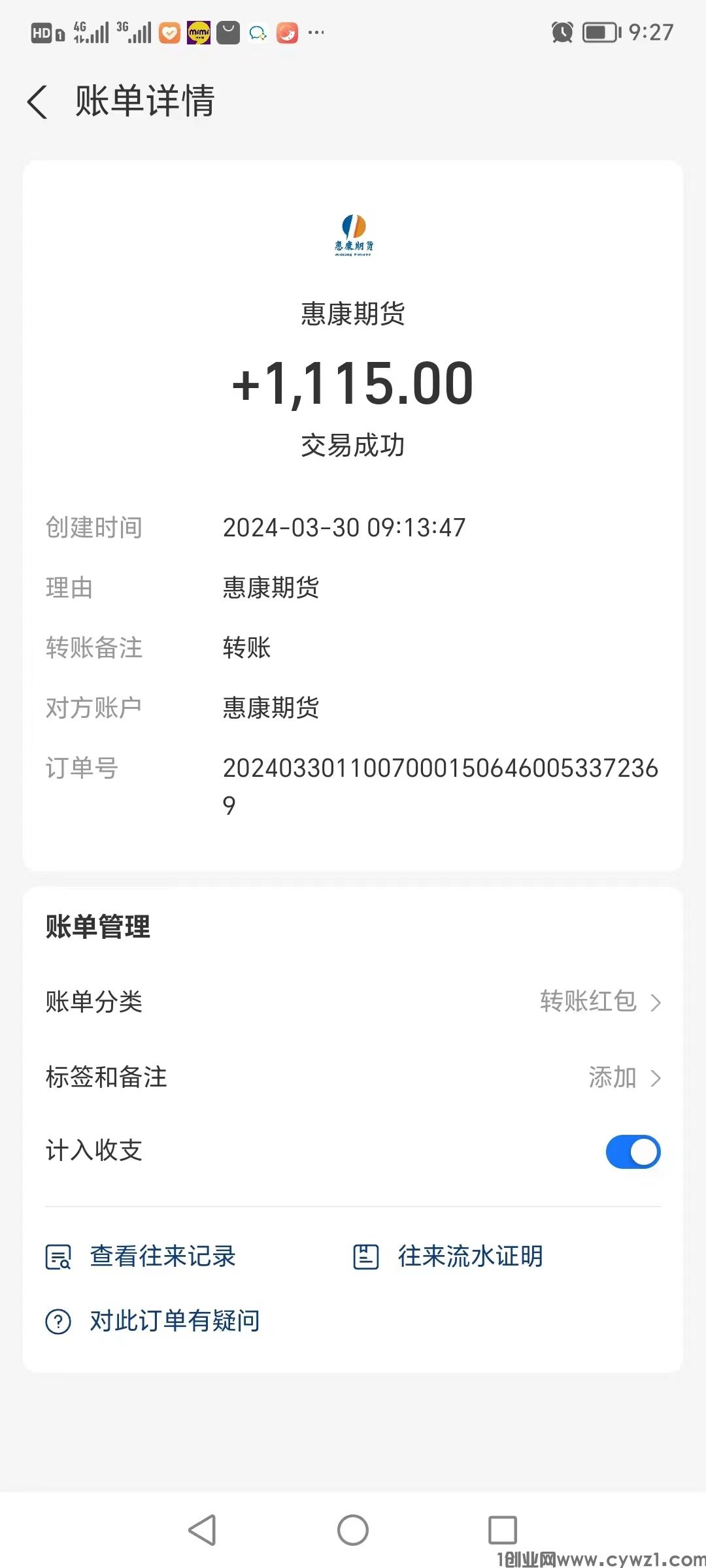Add a note via 标签和备注
This screenshot has height=1568, width=706.
click(353, 1077)
